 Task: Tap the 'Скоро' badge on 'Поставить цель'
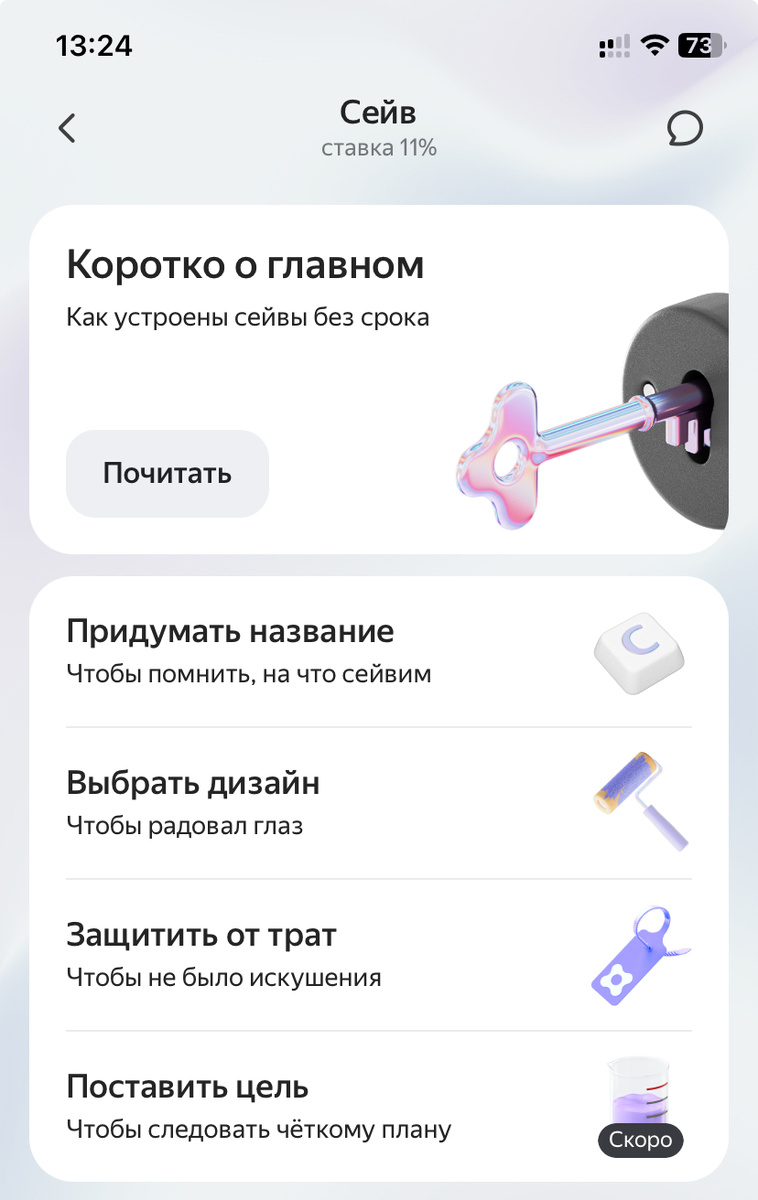coord(640,1140)
